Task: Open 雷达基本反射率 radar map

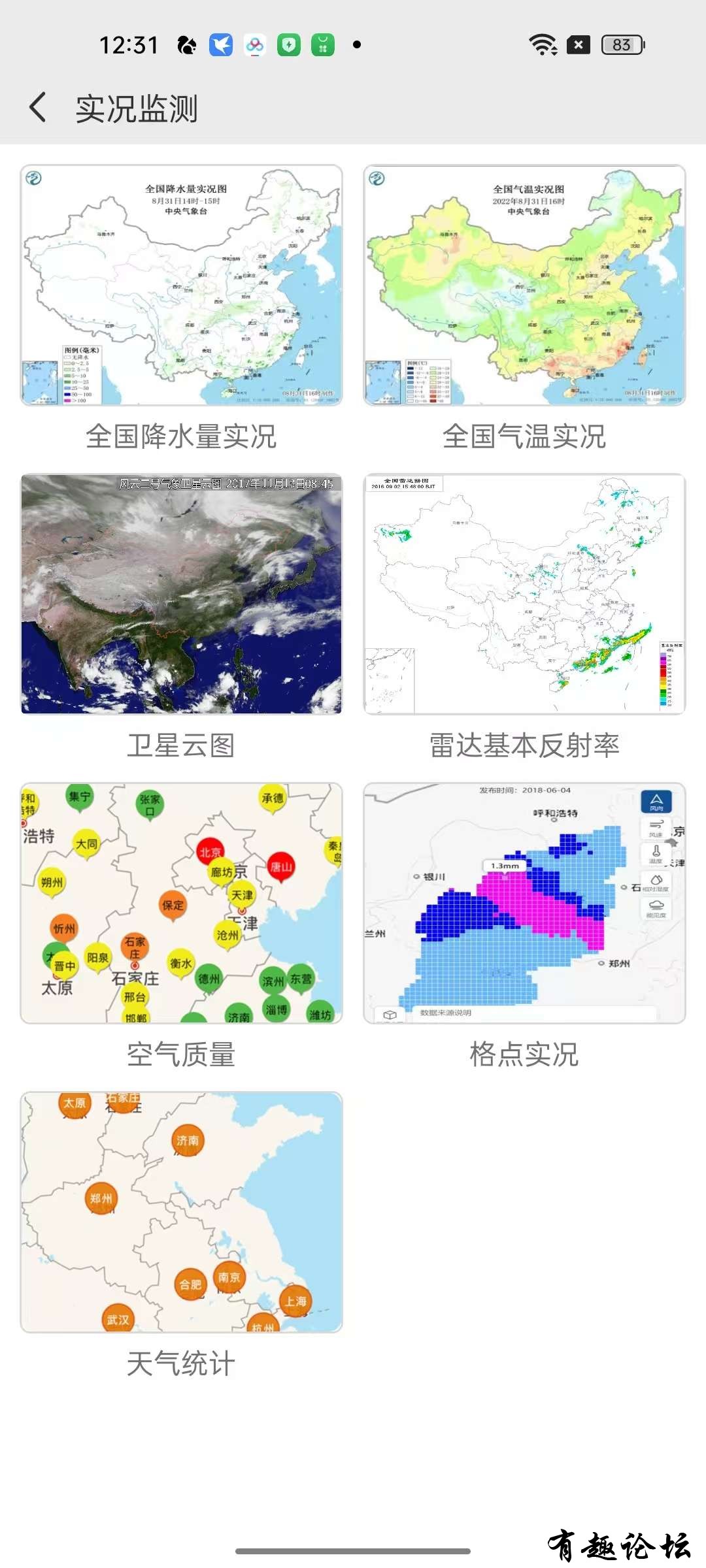Action: tap(524, 594)
